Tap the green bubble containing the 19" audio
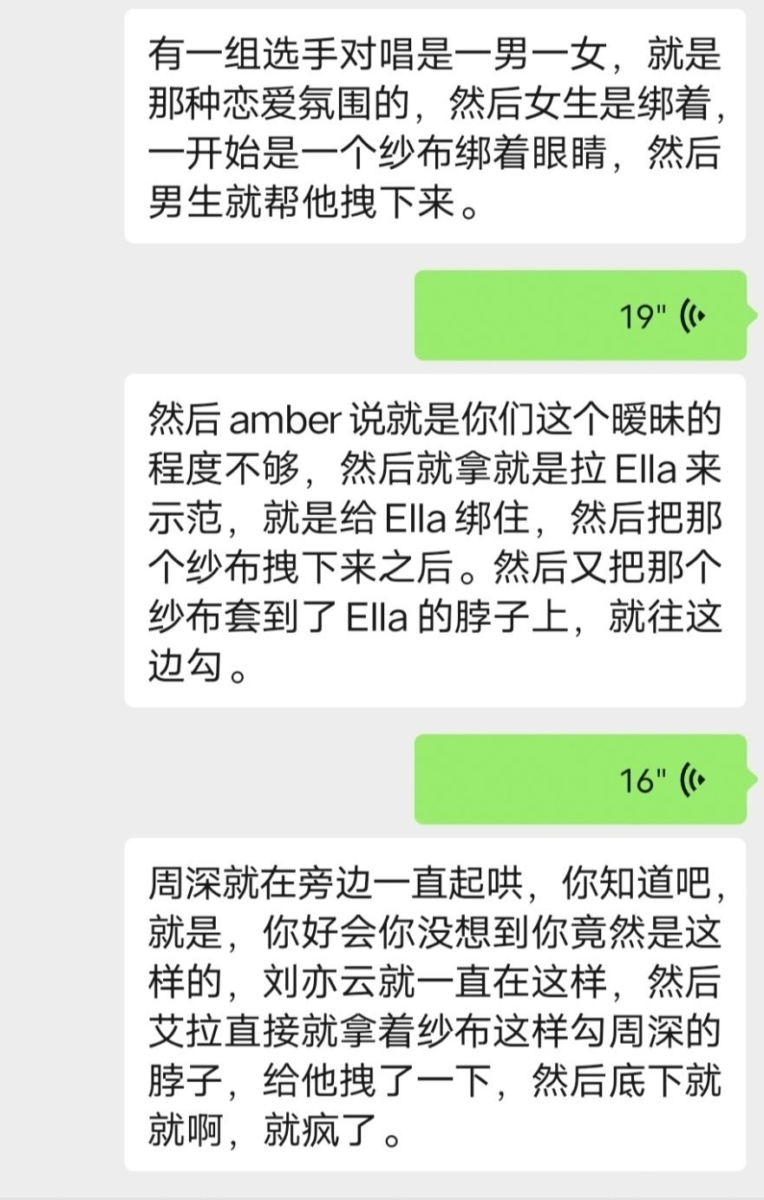Image resolution: width=764 pixels, height=1200 pixels. pyautogui.click(x=580, y=316)
